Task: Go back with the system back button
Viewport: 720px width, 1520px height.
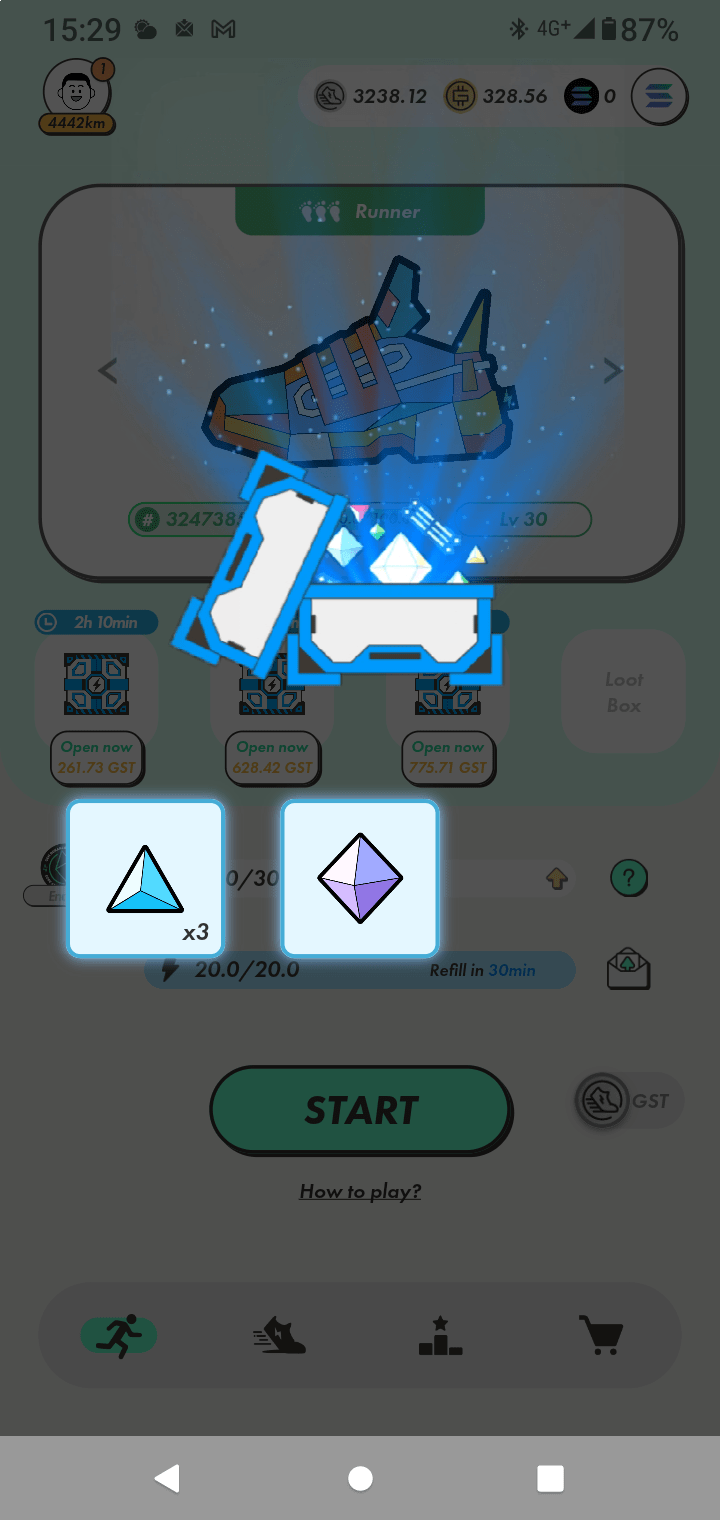Action: point(168,1478)
